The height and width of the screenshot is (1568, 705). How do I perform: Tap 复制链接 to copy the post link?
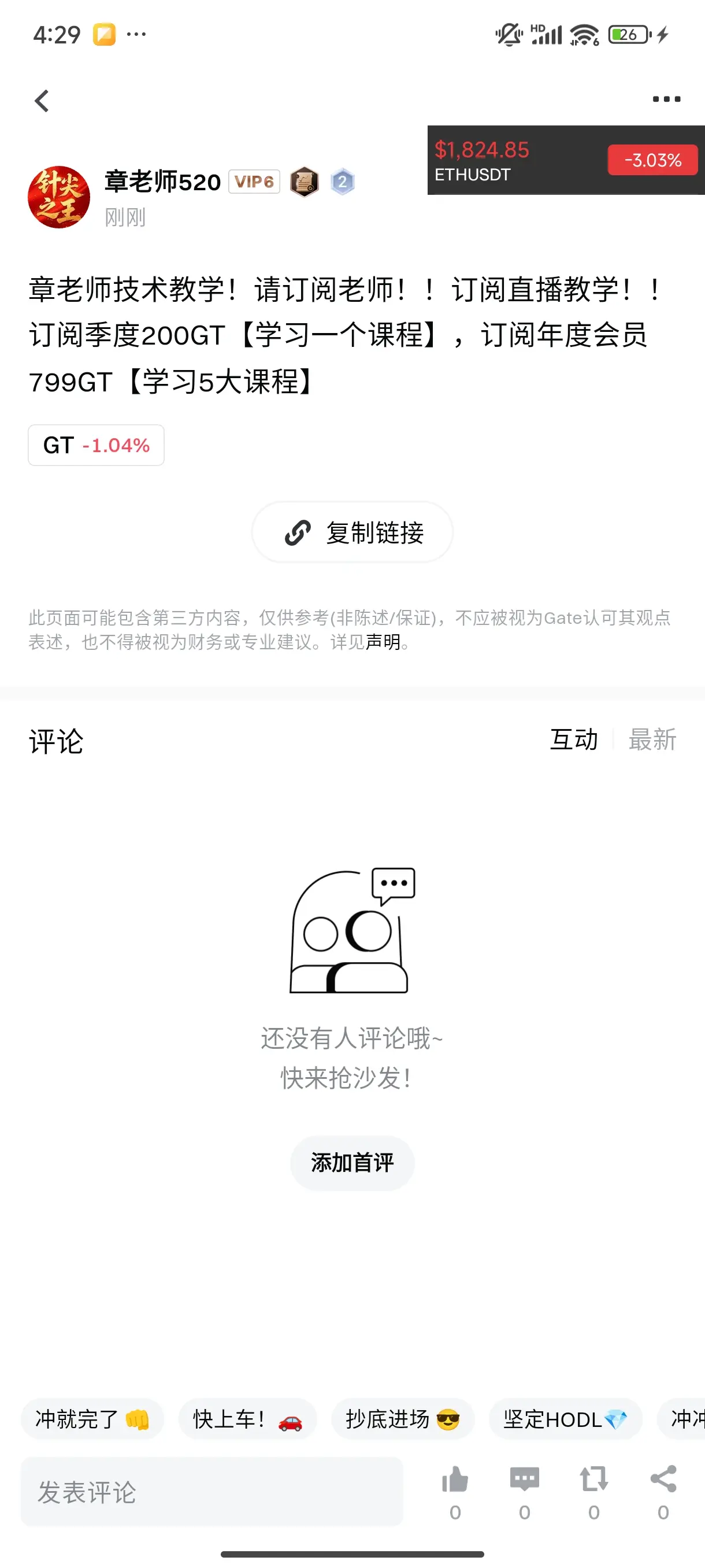click(352, 532)
